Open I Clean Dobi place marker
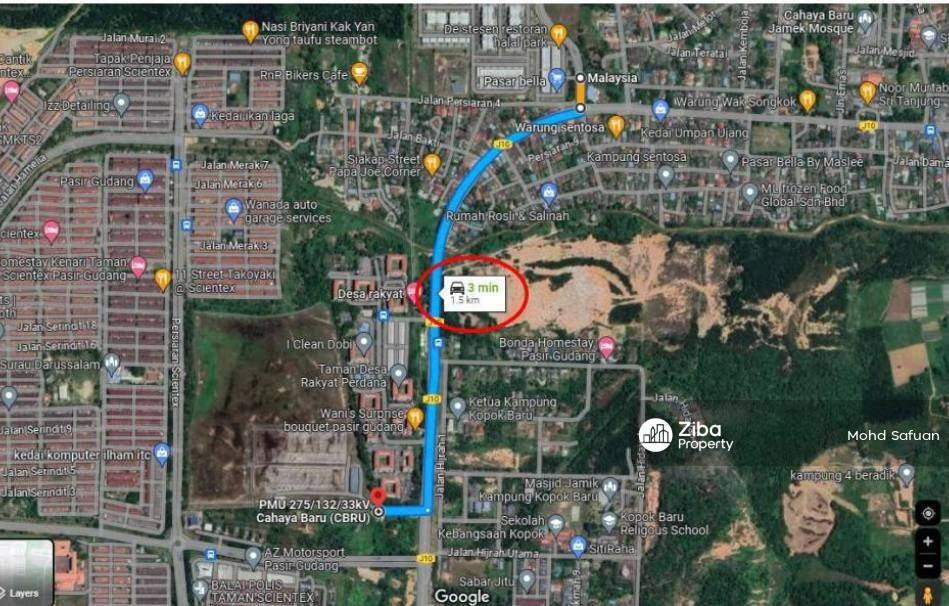Screen dimensions: 949x606 point(364,344)
